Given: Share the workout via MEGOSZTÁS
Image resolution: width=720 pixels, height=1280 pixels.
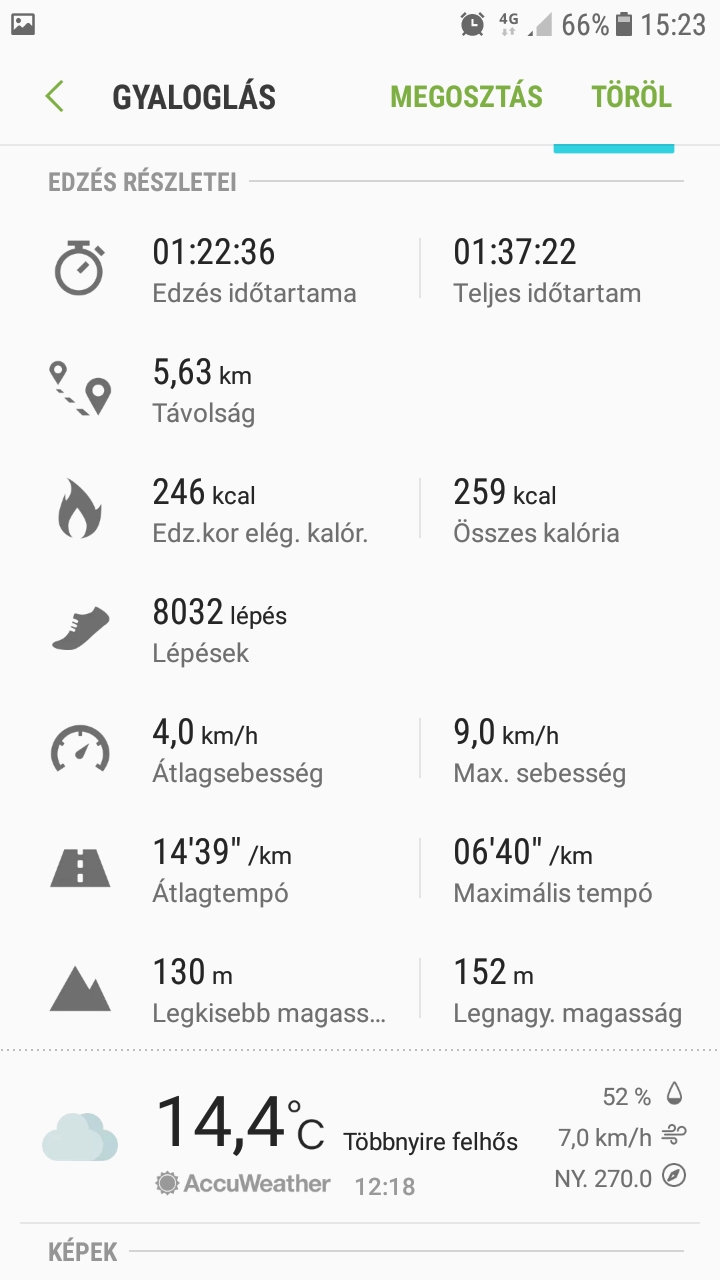Looking at the screenshot, I should (x=466, y=97).
